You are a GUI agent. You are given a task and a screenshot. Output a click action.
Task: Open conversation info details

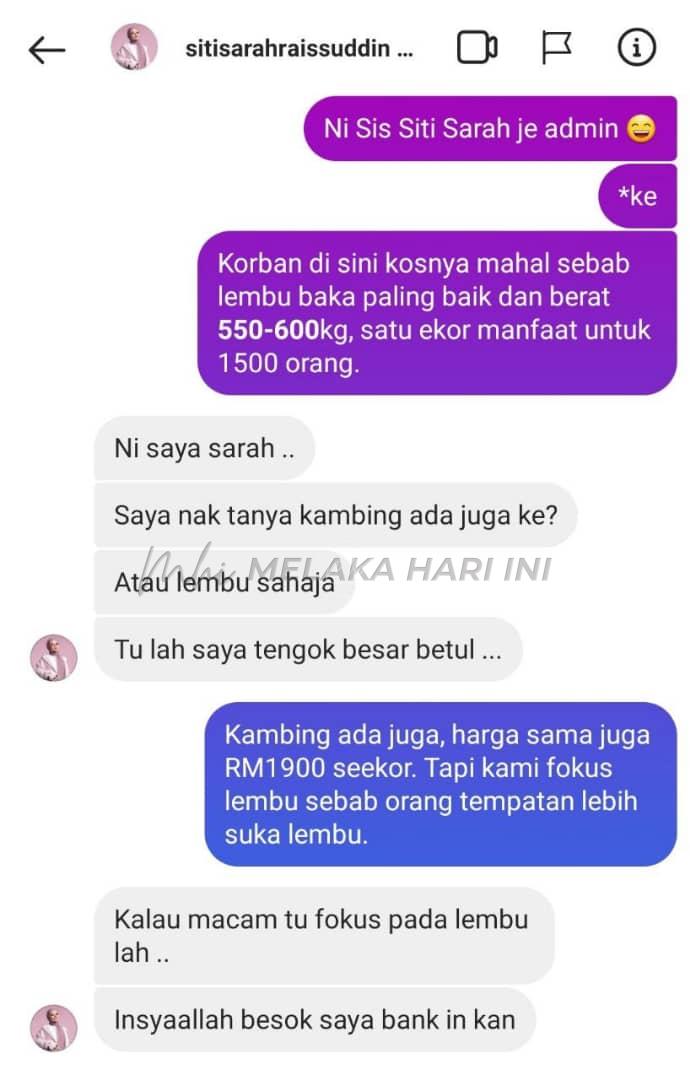pos(636,48)
